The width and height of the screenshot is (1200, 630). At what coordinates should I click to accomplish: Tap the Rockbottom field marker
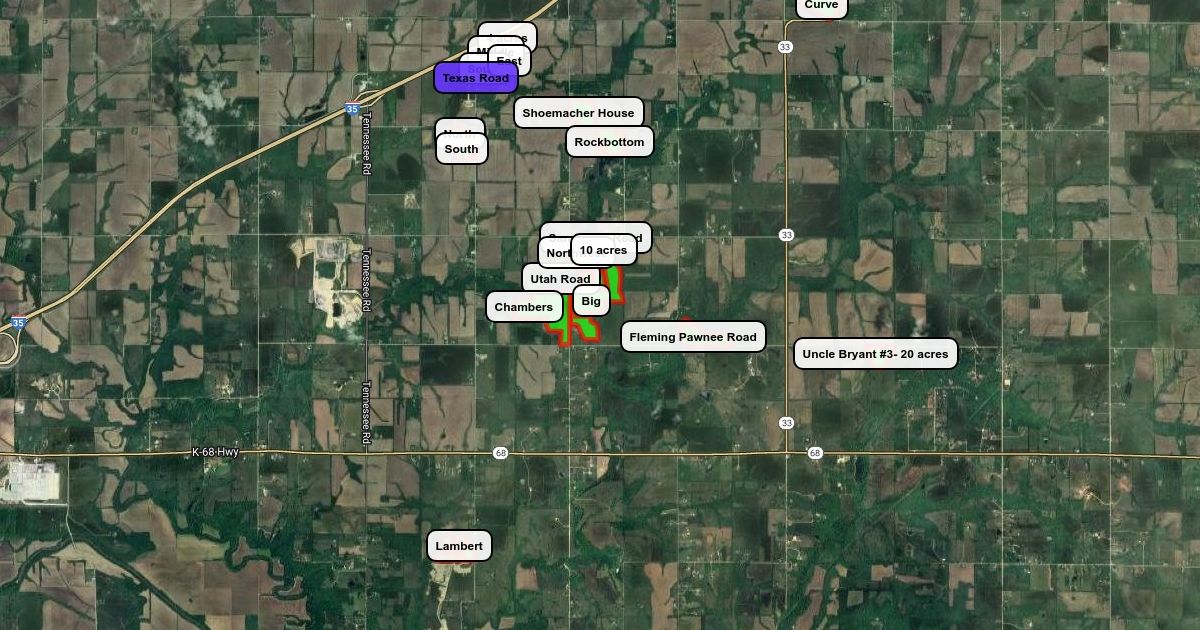[609, 142]
